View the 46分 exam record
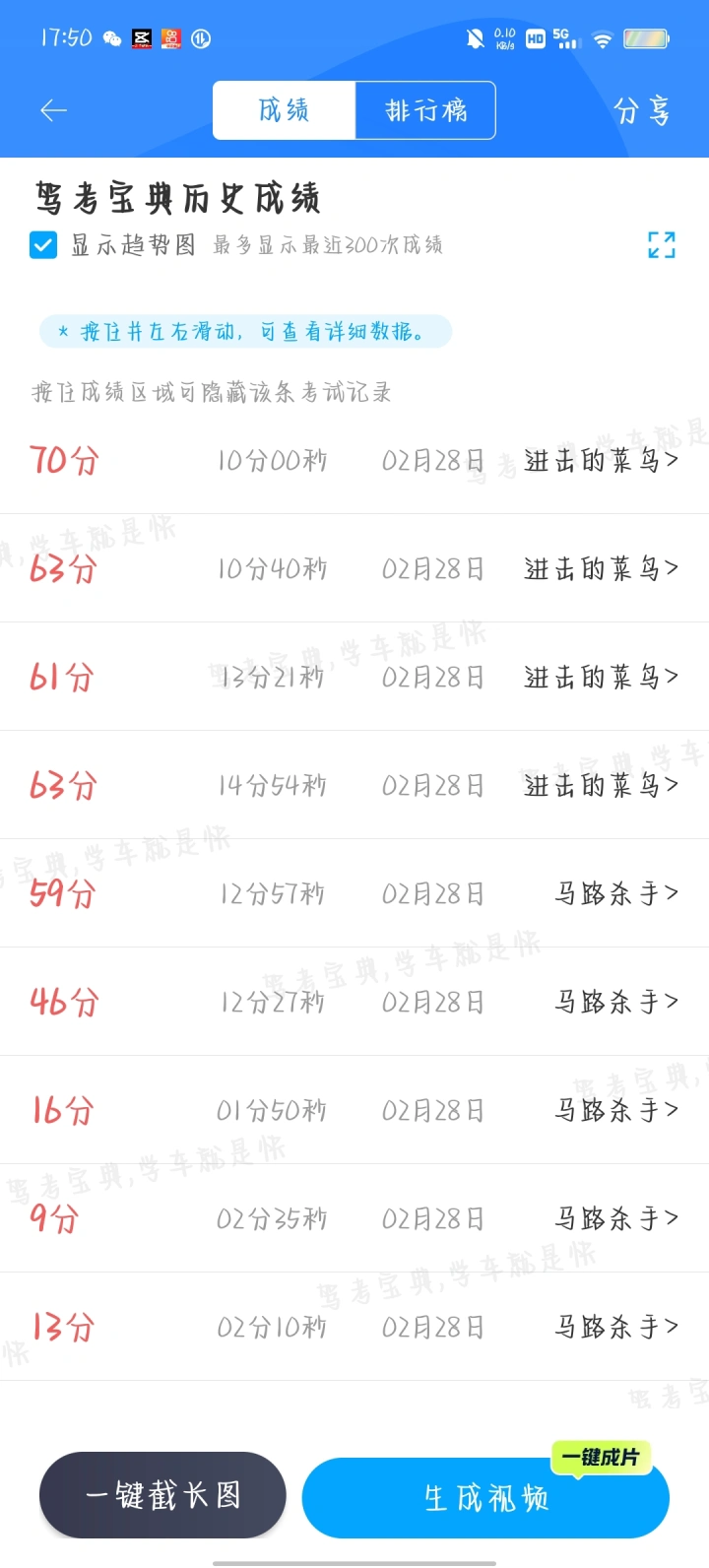709x1568 pixels. click(354, 1002)
